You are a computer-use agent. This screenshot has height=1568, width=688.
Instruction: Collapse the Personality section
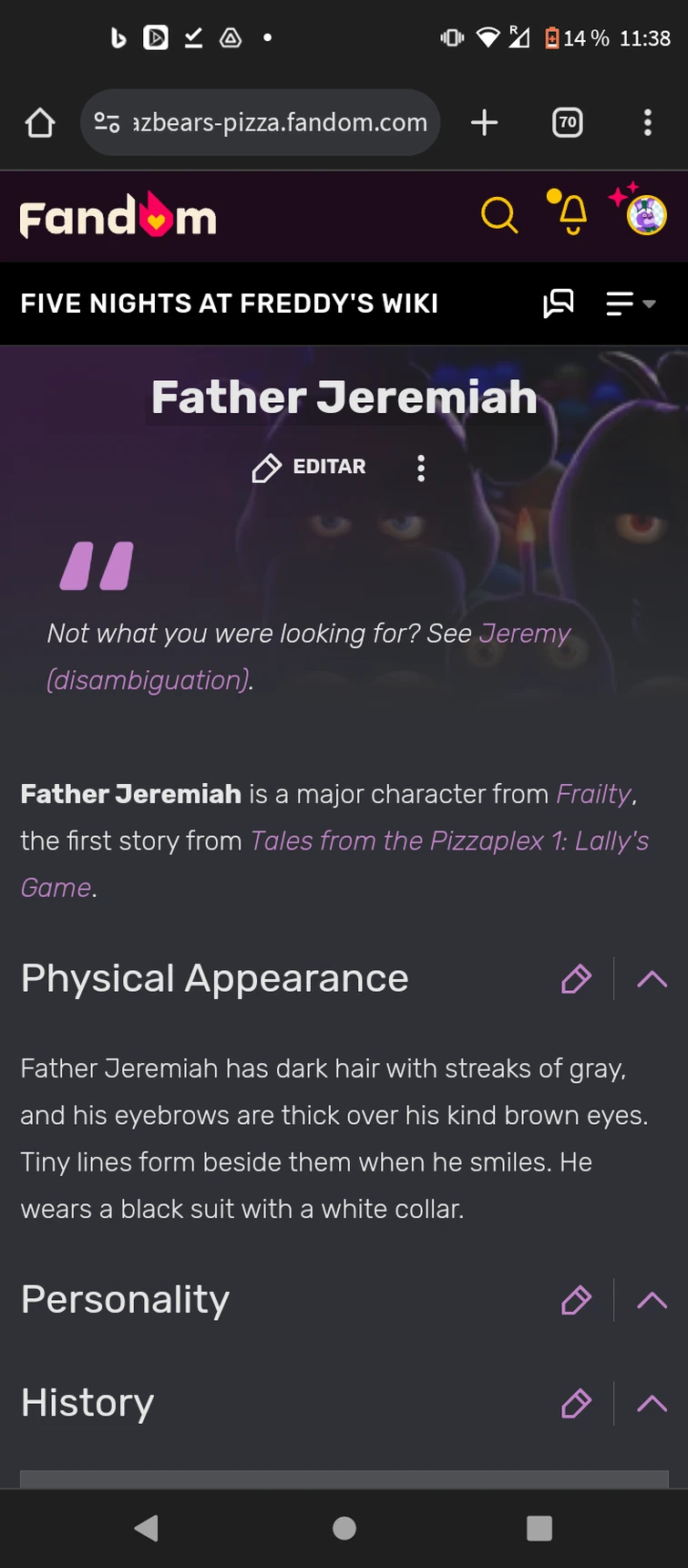(652, 1300)
